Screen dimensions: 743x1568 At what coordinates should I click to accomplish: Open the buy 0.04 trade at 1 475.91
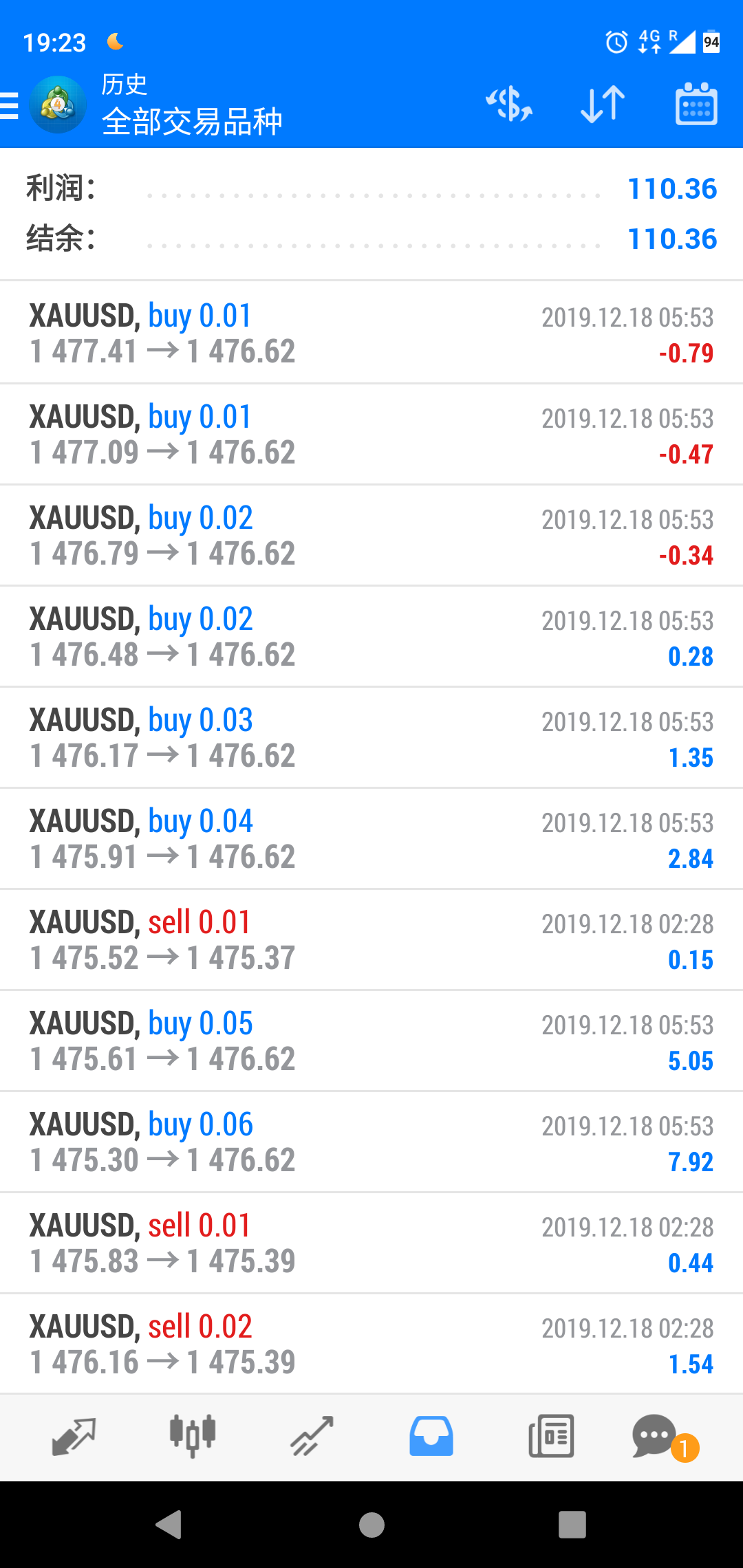[371, 839]
